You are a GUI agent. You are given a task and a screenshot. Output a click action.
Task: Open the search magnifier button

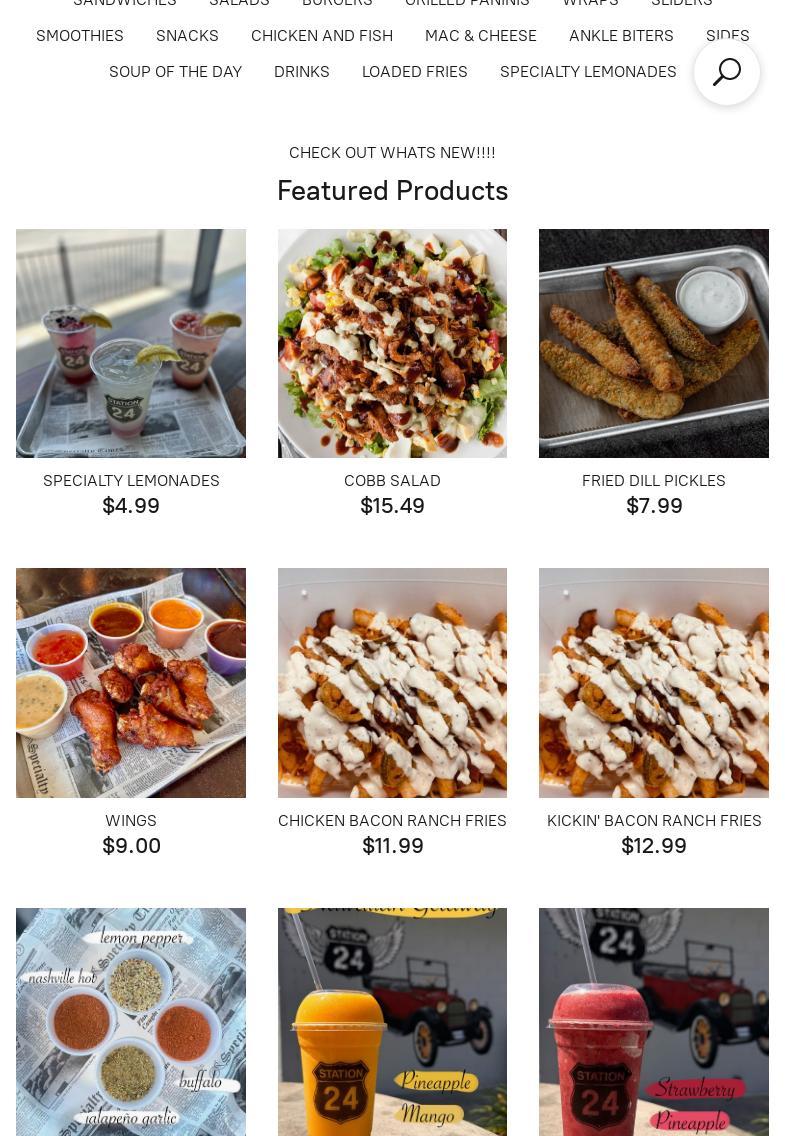tap(727, 72)
